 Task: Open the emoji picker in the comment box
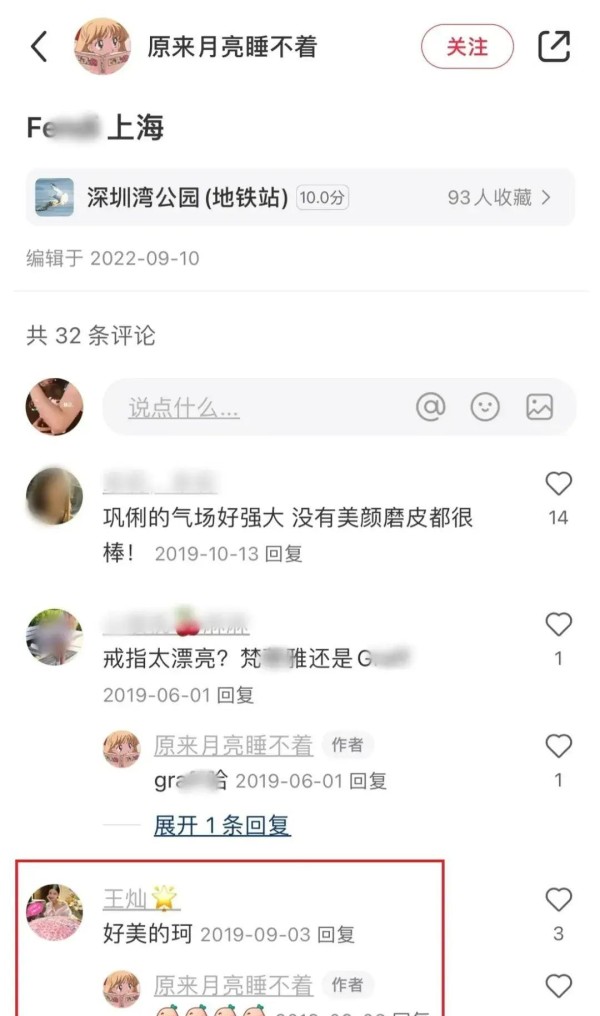tap(485, 407)
